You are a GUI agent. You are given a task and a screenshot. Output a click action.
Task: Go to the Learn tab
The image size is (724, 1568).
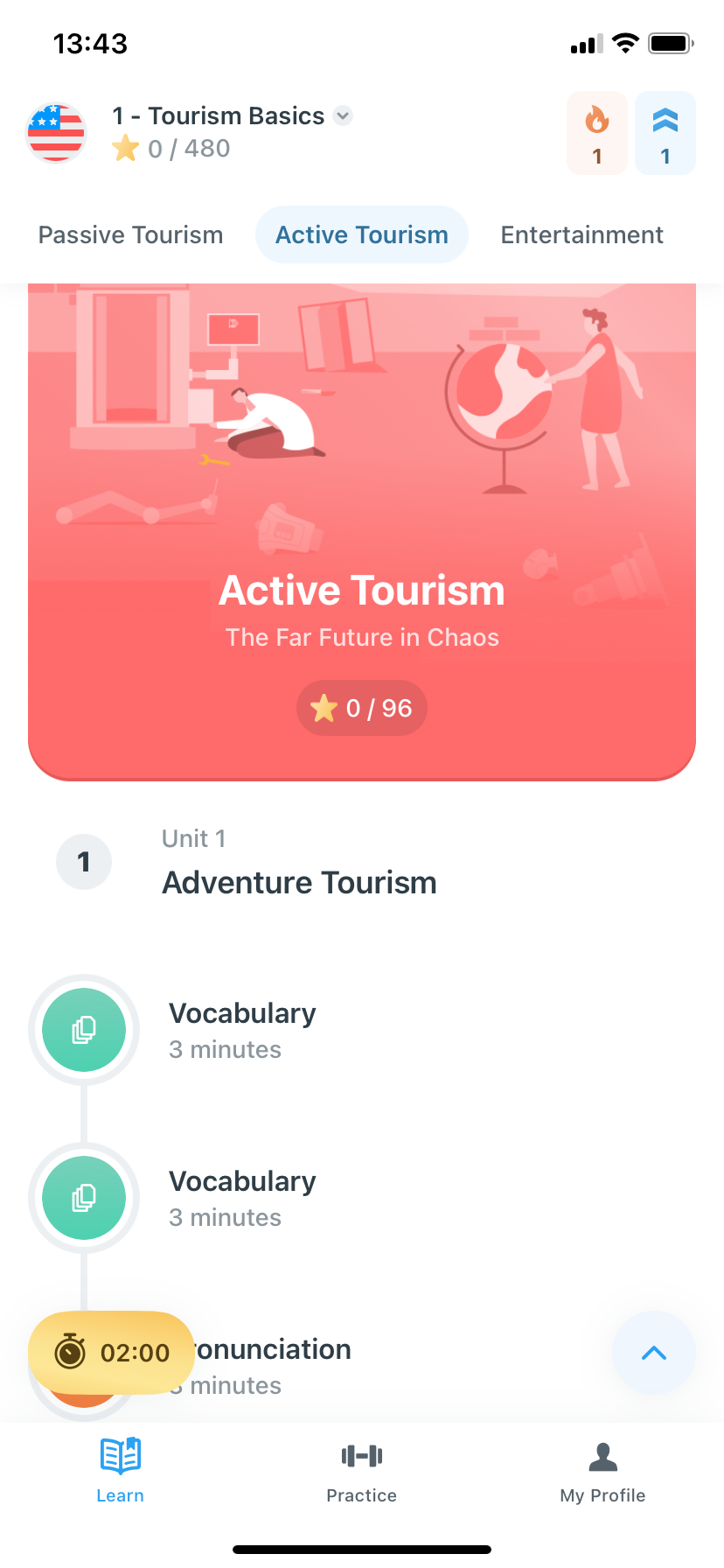[x=121, y=1472]
